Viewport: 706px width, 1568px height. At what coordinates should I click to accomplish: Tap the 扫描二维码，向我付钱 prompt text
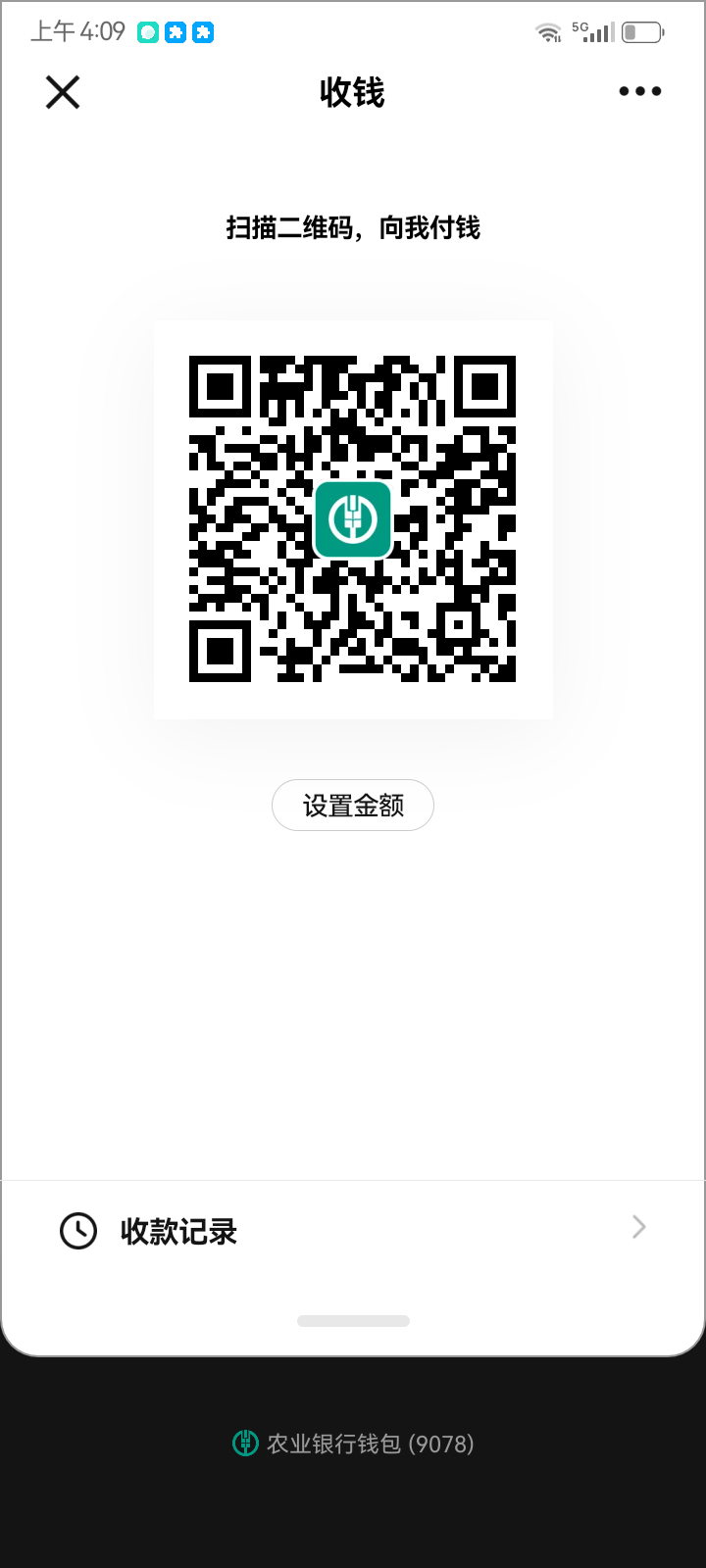click(353, 227)
